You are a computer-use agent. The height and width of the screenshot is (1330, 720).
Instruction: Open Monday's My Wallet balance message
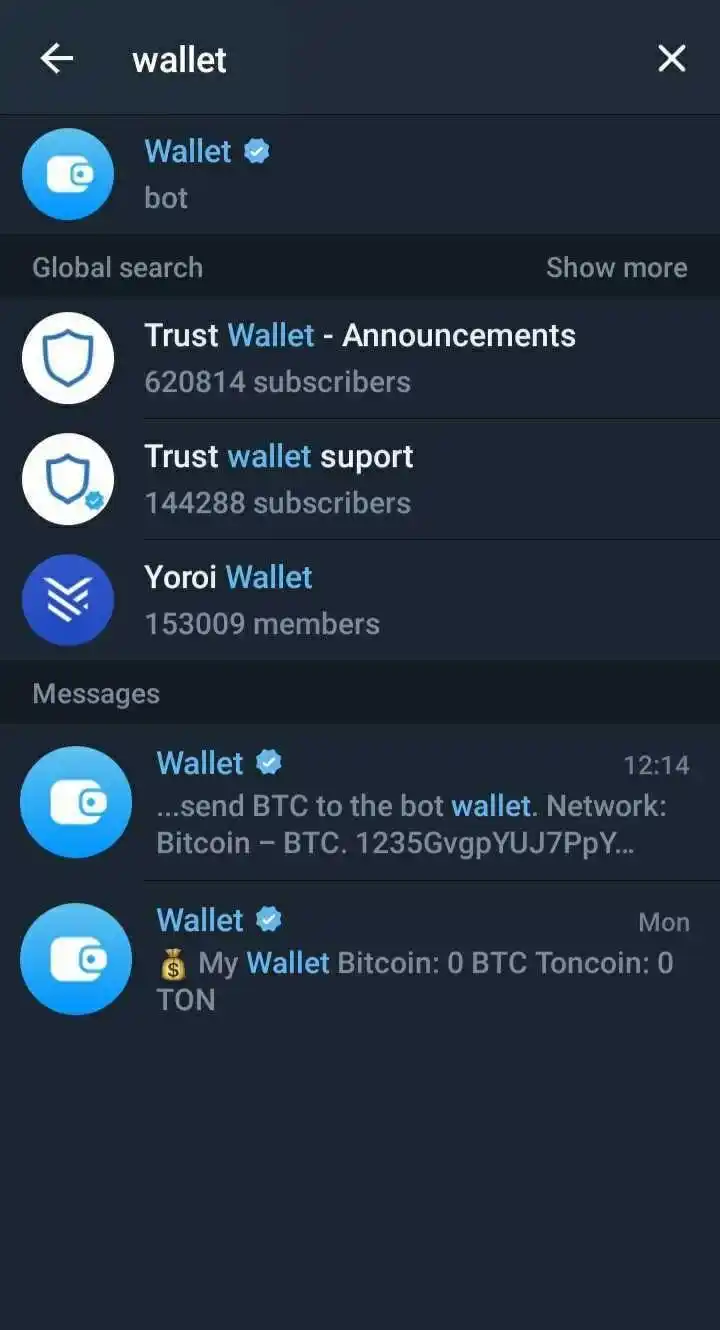[x=360, y=958]
